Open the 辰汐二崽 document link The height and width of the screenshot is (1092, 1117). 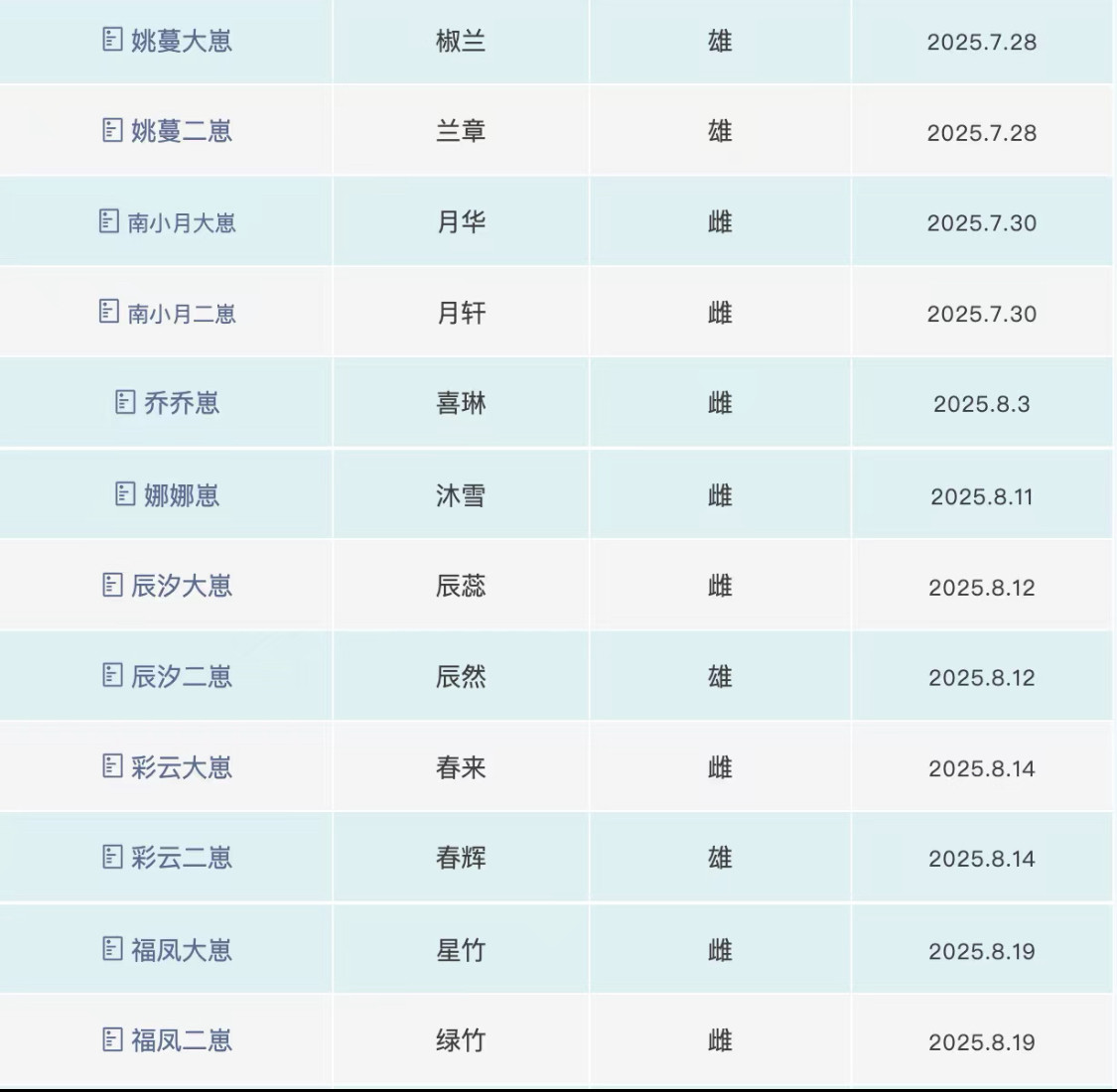[x=168, y=676]
